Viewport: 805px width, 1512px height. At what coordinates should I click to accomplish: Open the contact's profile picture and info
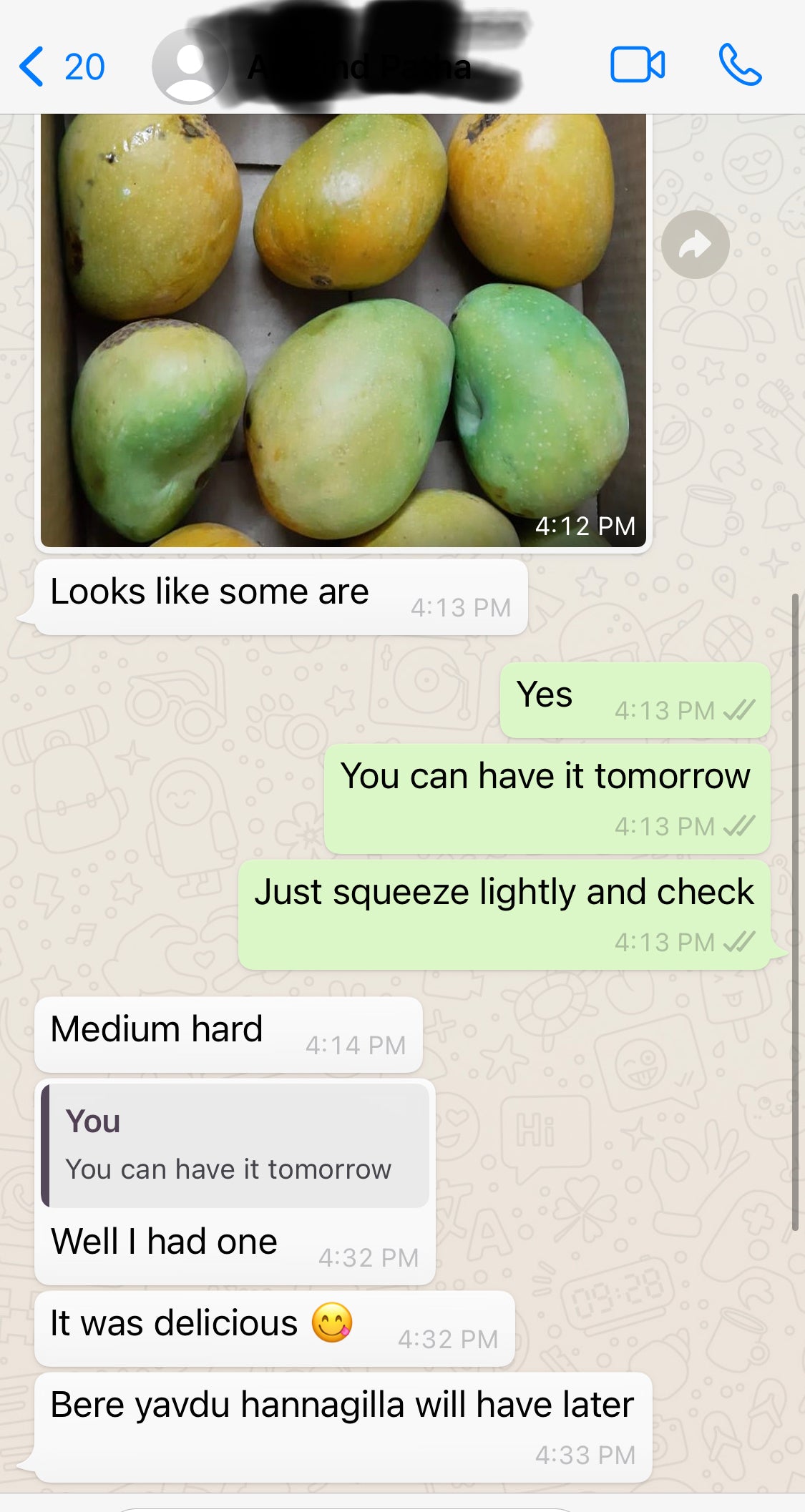click(x=190, y=67)
